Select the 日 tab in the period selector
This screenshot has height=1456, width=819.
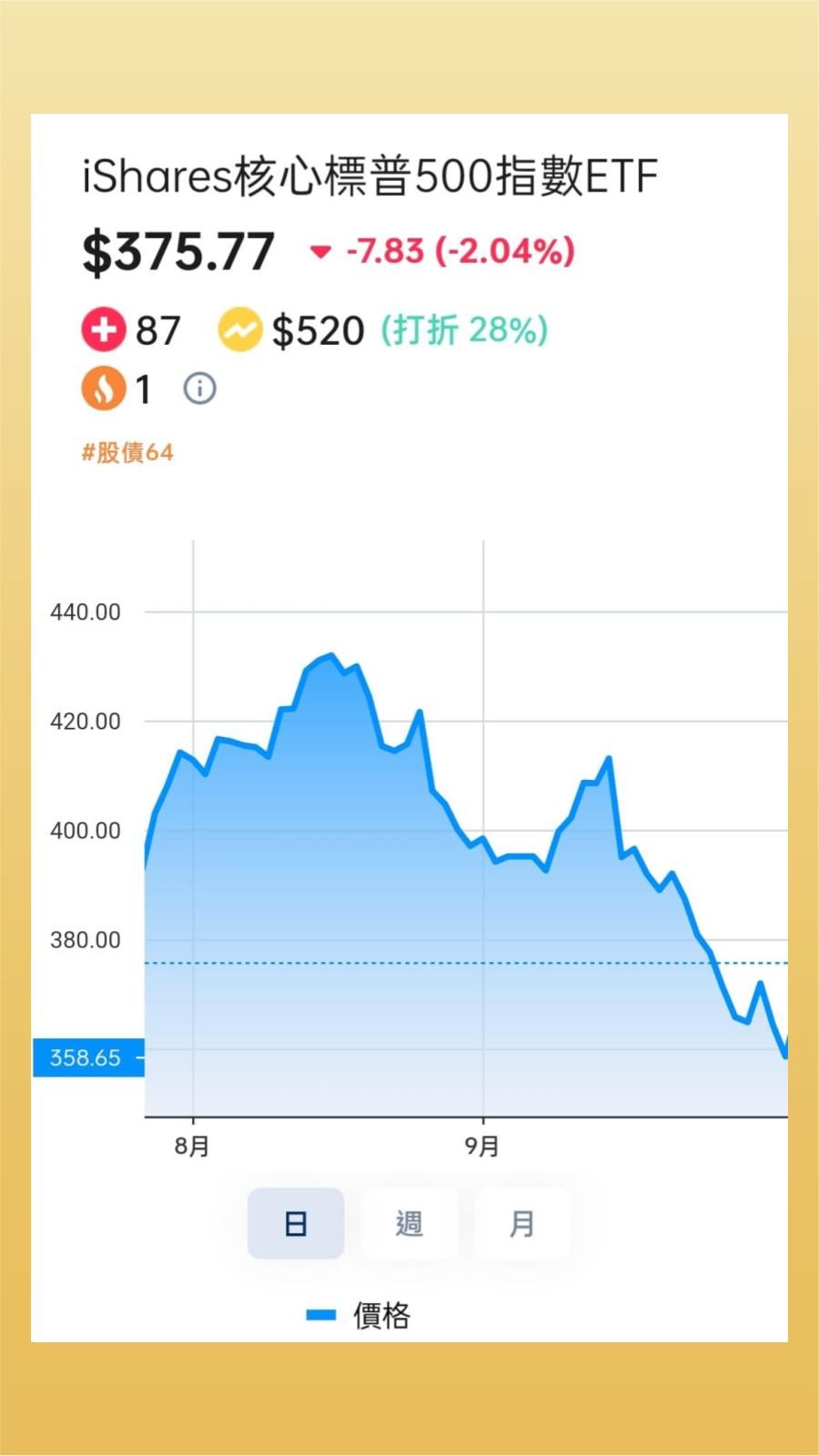click(x=296, y=1223)
